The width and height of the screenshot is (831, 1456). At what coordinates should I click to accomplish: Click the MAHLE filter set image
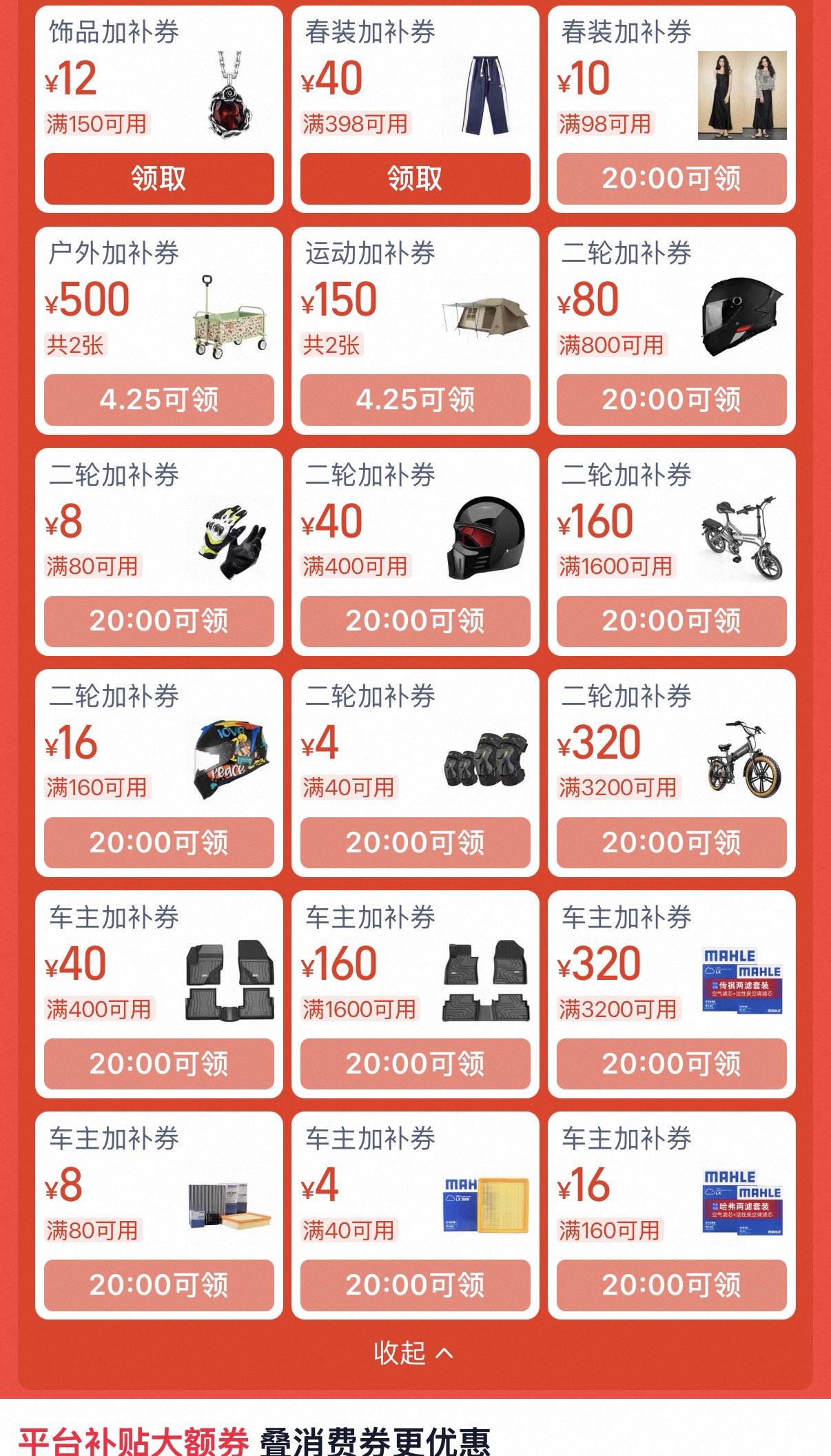[743, 982]
